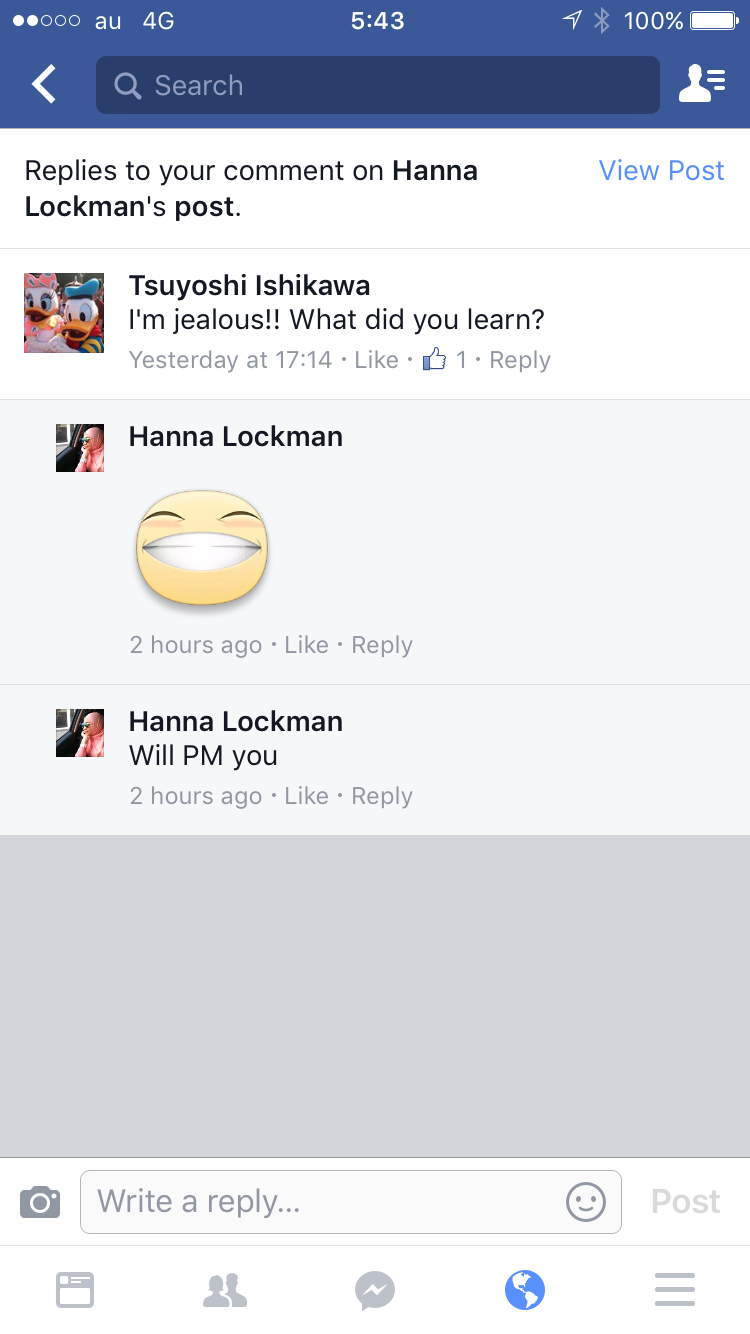Tap View Post link
The width and height of the screenshot is (750, 1334).
pos(661,171)
